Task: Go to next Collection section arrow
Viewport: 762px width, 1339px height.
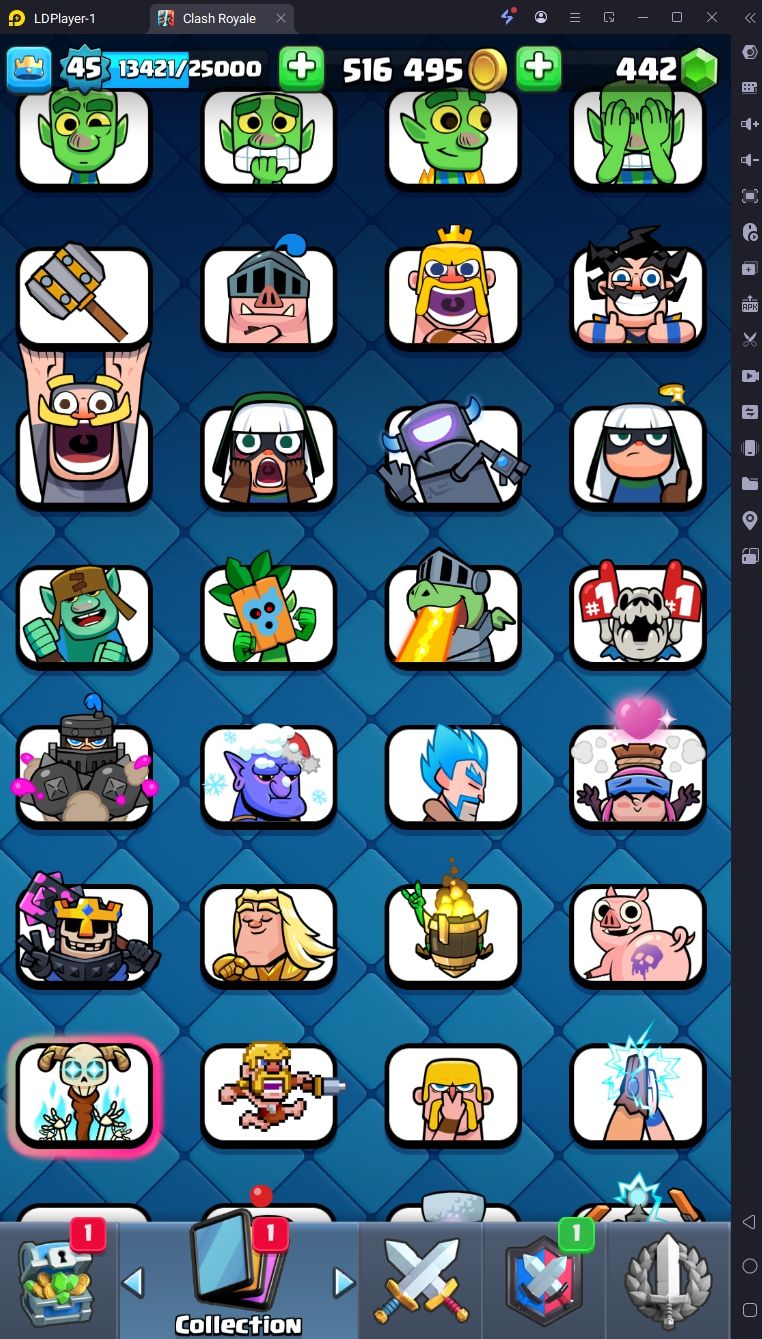Action: [x=343, y=1282]
